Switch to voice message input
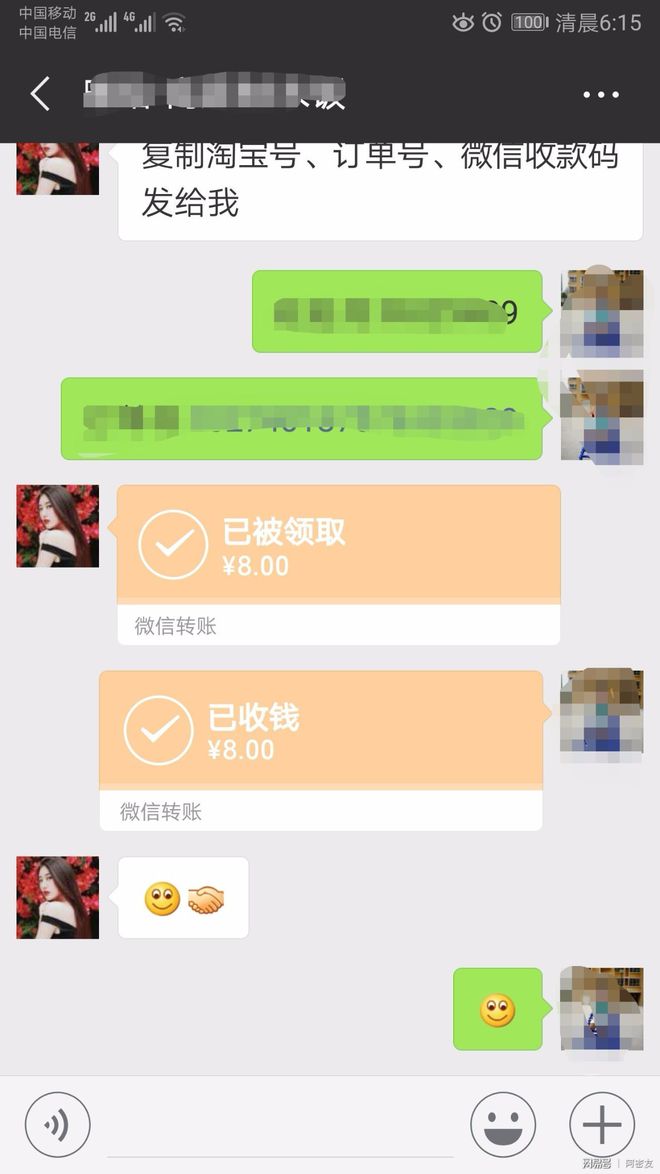660x1174 pixels. (57, 1124)
